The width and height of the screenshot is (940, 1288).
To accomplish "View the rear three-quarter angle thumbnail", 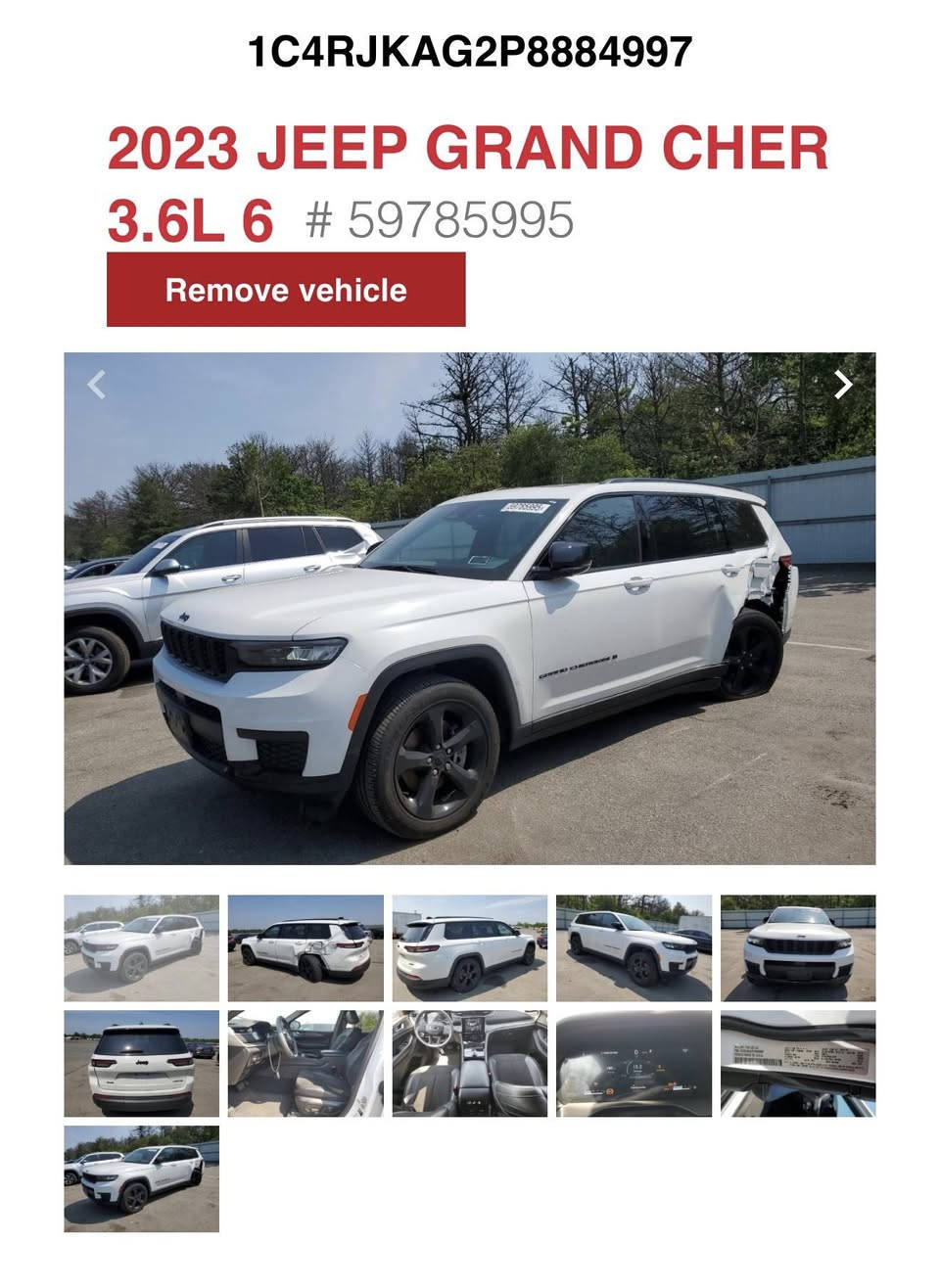I will coord(469,947).
